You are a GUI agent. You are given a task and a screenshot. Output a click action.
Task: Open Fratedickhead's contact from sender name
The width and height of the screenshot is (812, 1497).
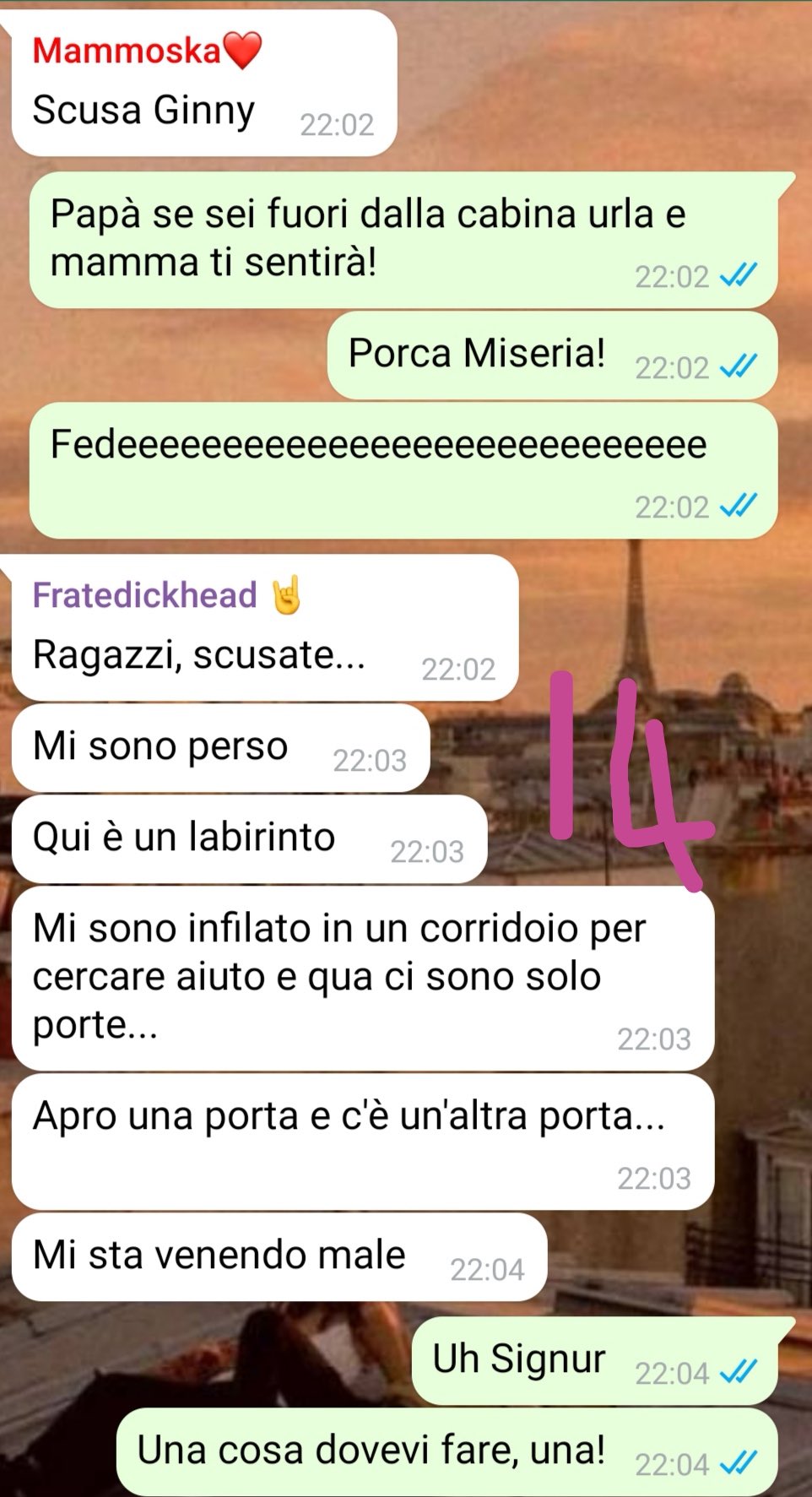[x=167, y=595]
